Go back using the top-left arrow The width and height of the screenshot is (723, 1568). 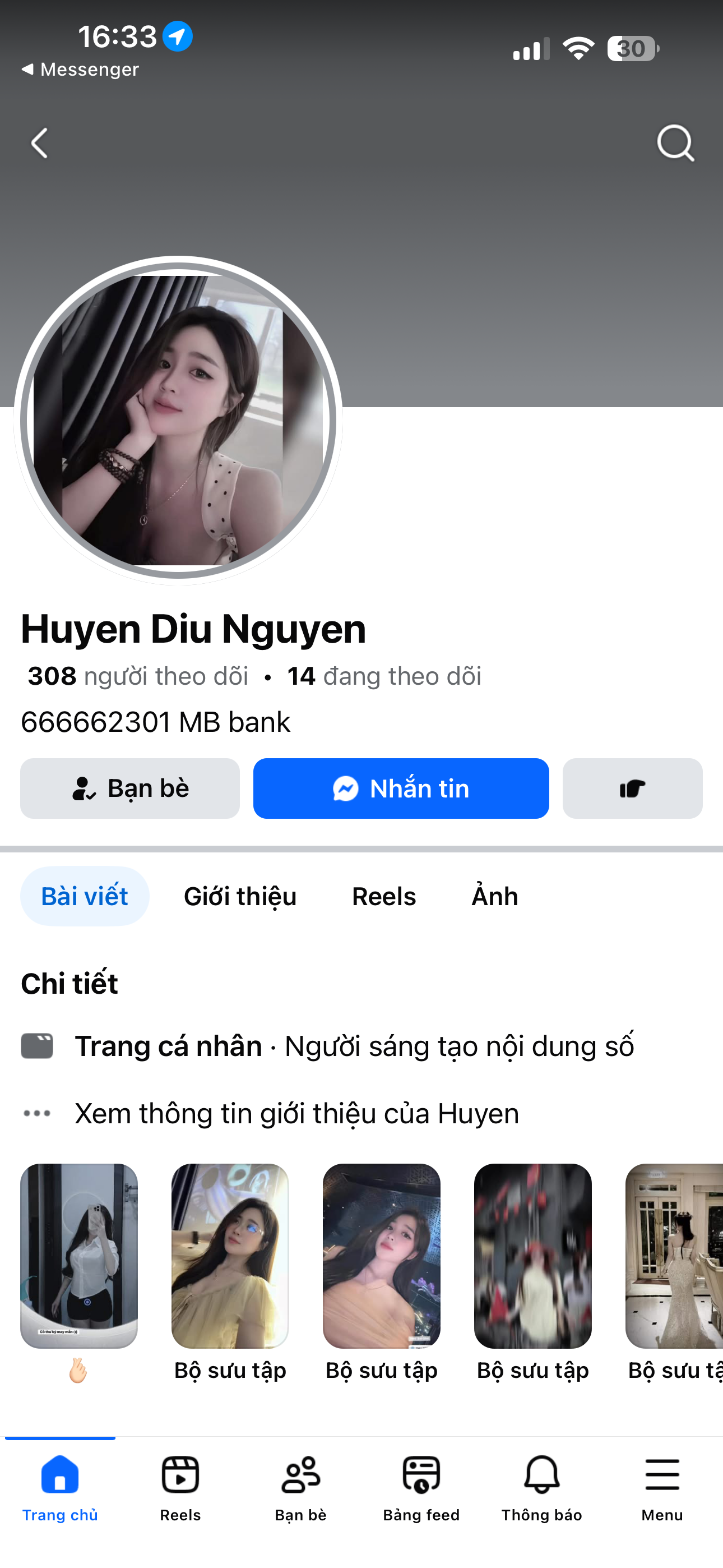pos(40,144)
